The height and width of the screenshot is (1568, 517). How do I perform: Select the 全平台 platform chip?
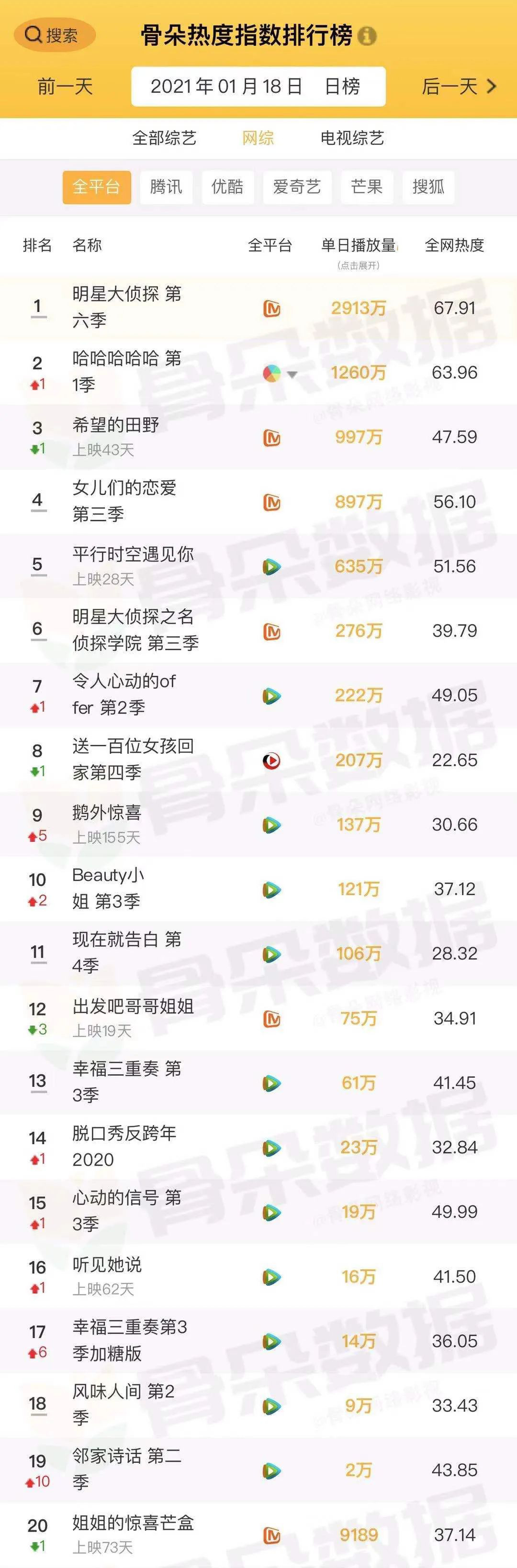pos(96,187)
